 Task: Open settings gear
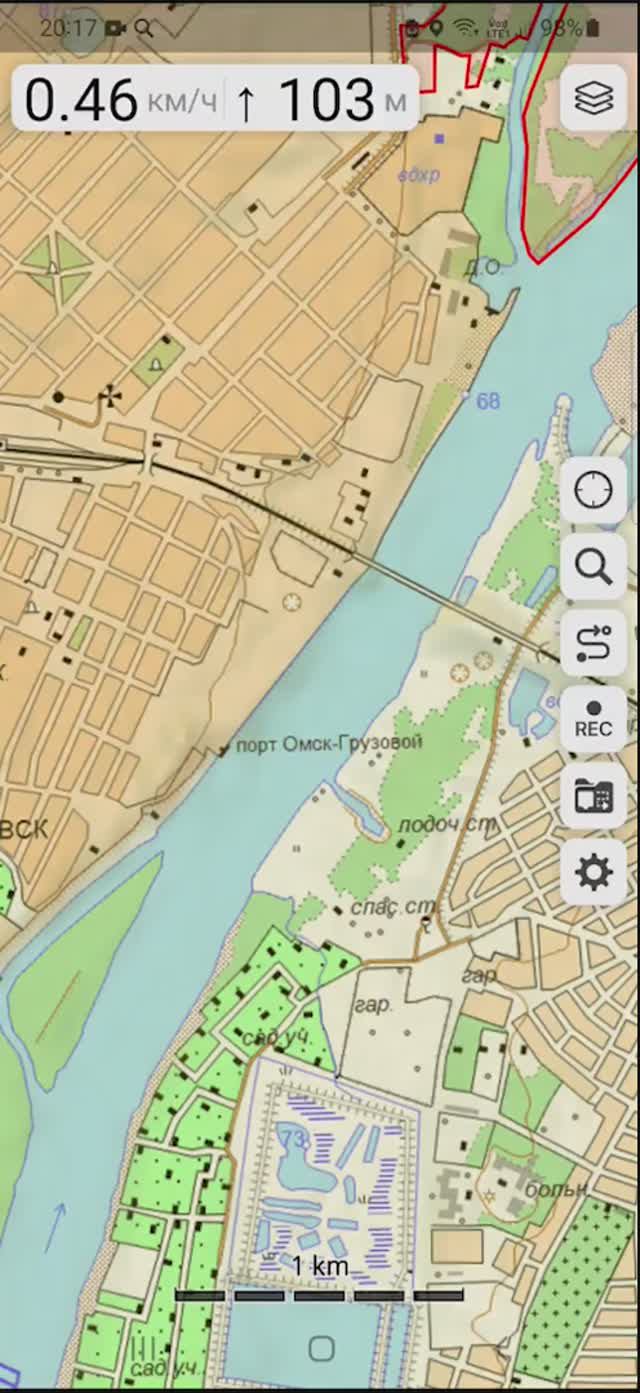tap(593, 873)
